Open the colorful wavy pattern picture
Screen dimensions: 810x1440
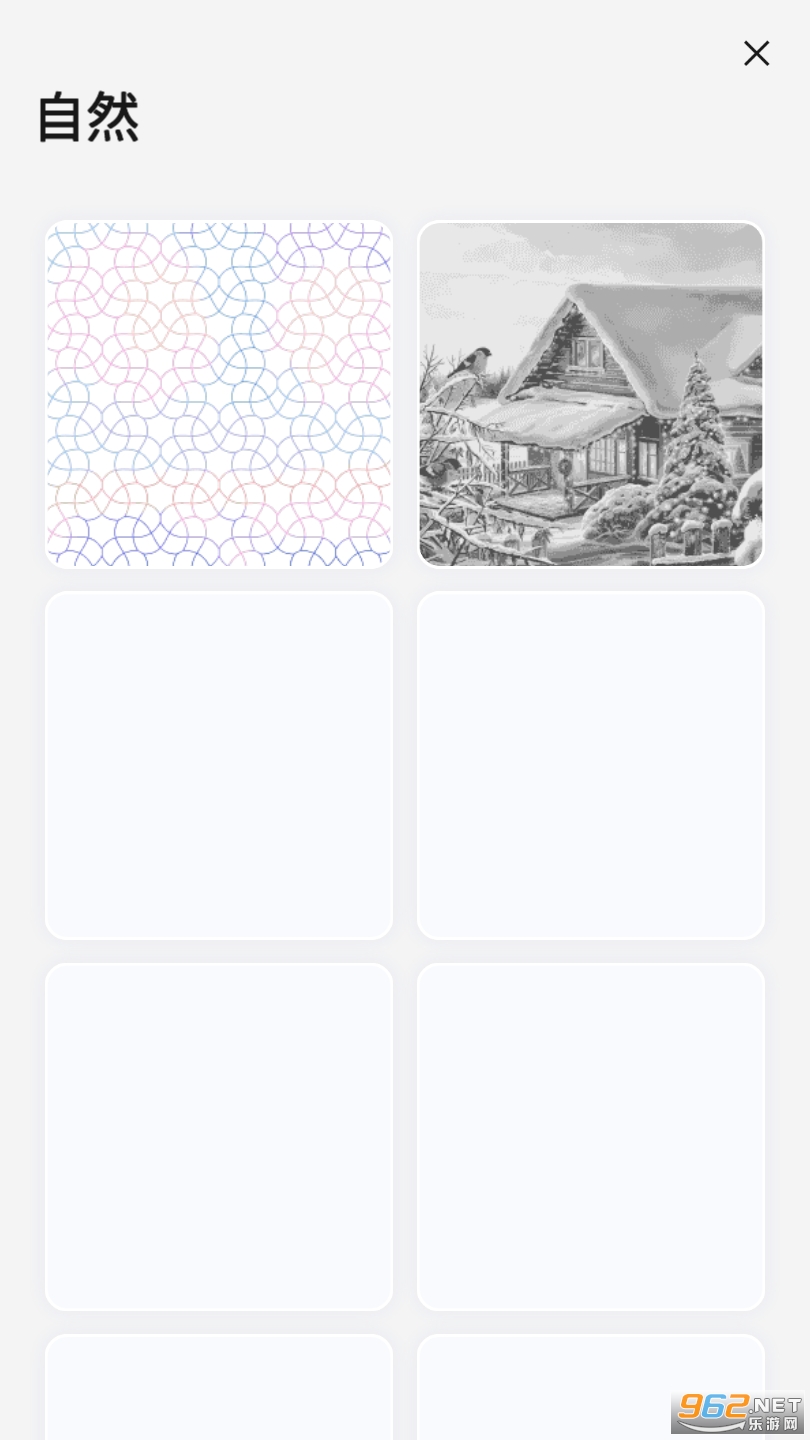pyautogui.click(x=219, y=394)
